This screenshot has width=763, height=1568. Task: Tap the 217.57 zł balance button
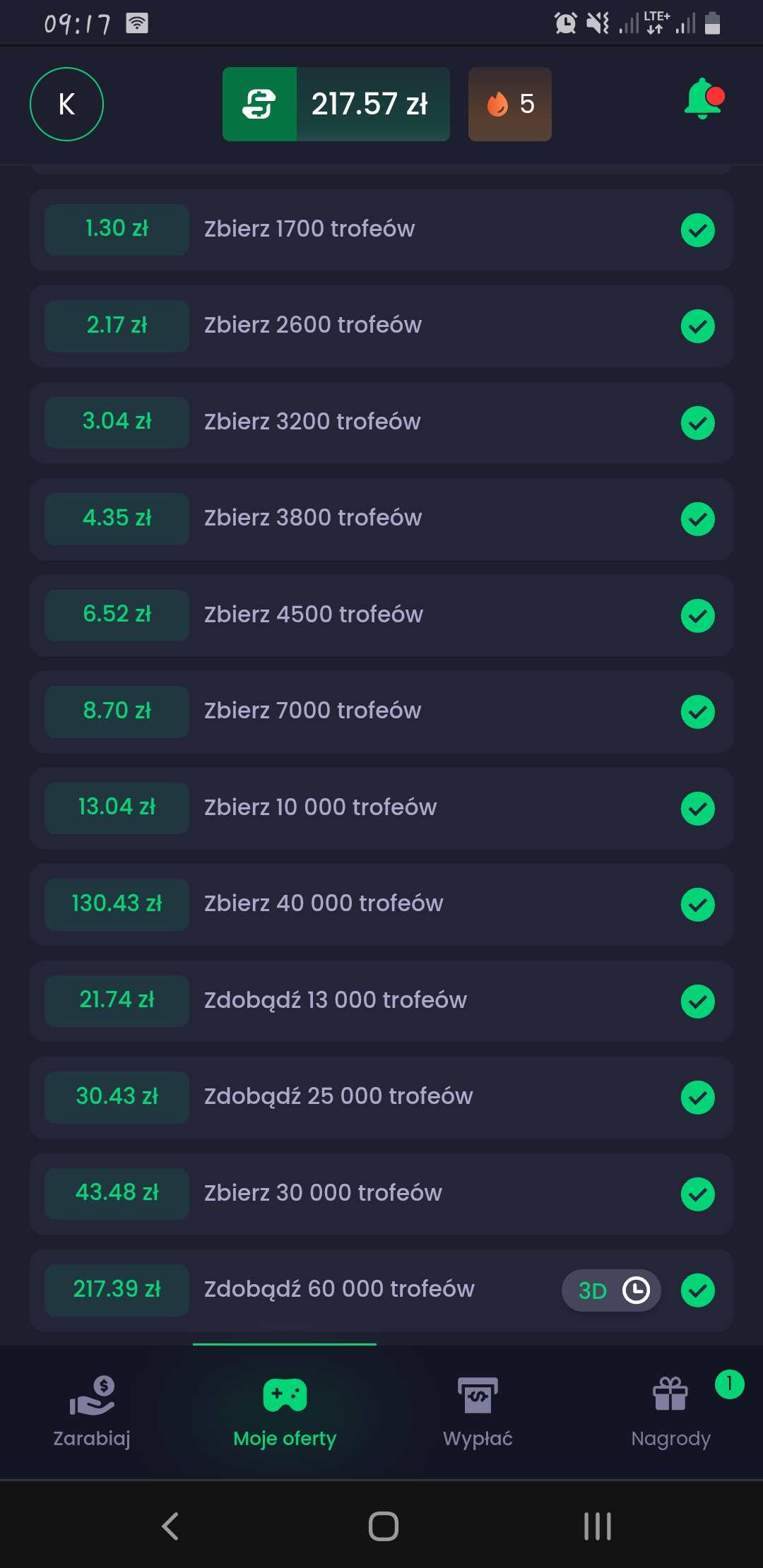336,104
